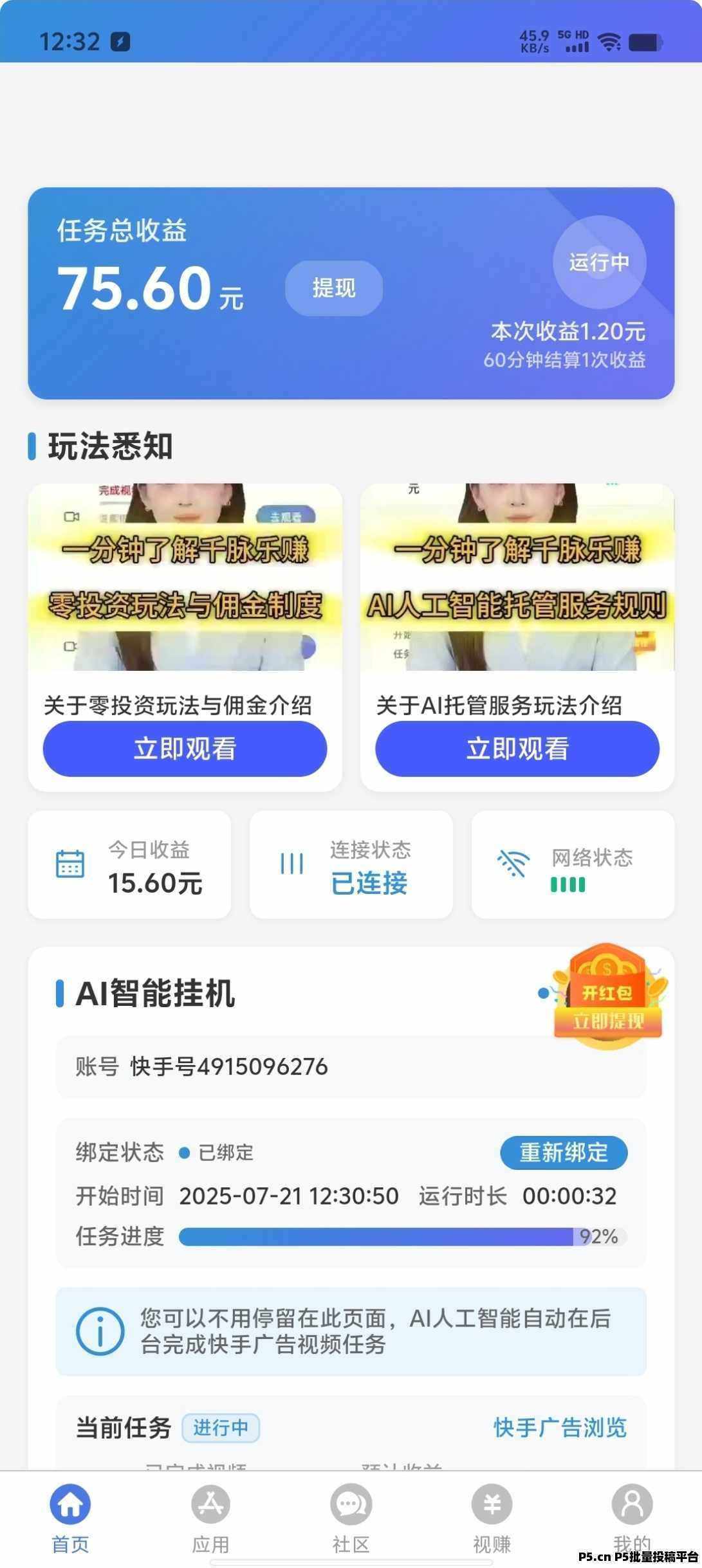Tap the 提现 withdraw button
The width and height of the screenshot is (702, 1568).
click(333, 288)
